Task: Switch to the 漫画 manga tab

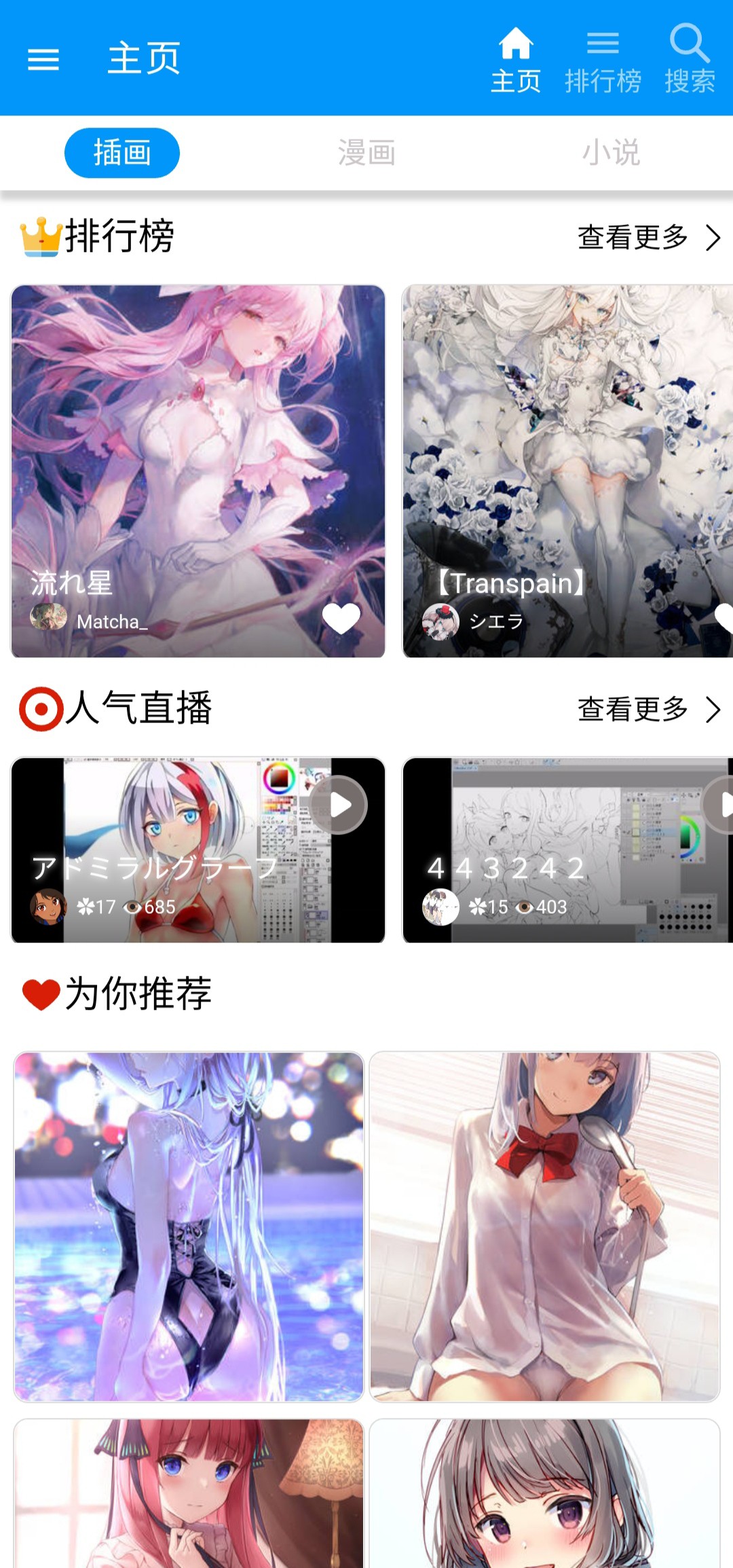Action: tap(366, 153)
